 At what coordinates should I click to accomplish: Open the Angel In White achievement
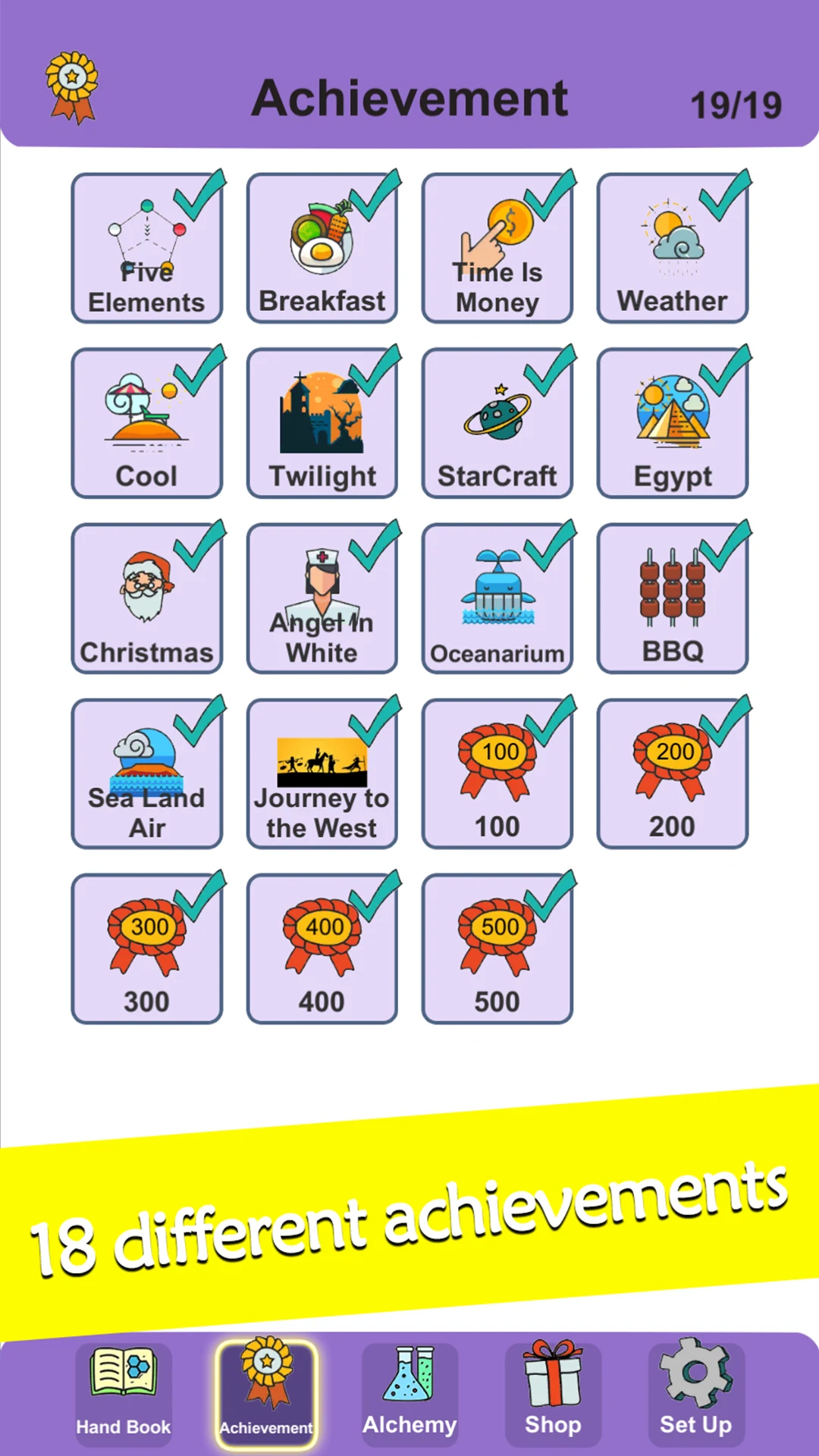point(322,598)
